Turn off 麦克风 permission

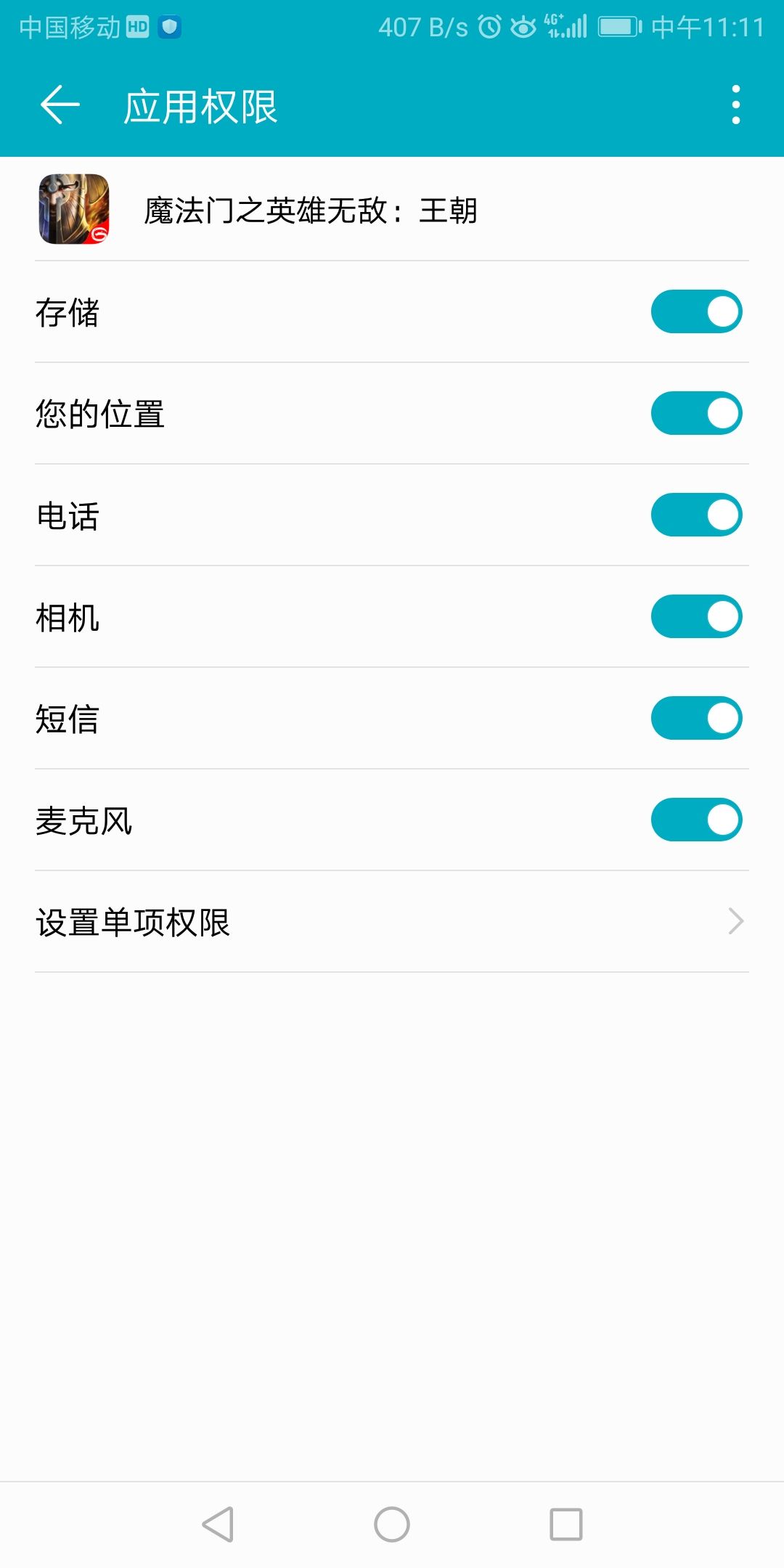[695, 820]
